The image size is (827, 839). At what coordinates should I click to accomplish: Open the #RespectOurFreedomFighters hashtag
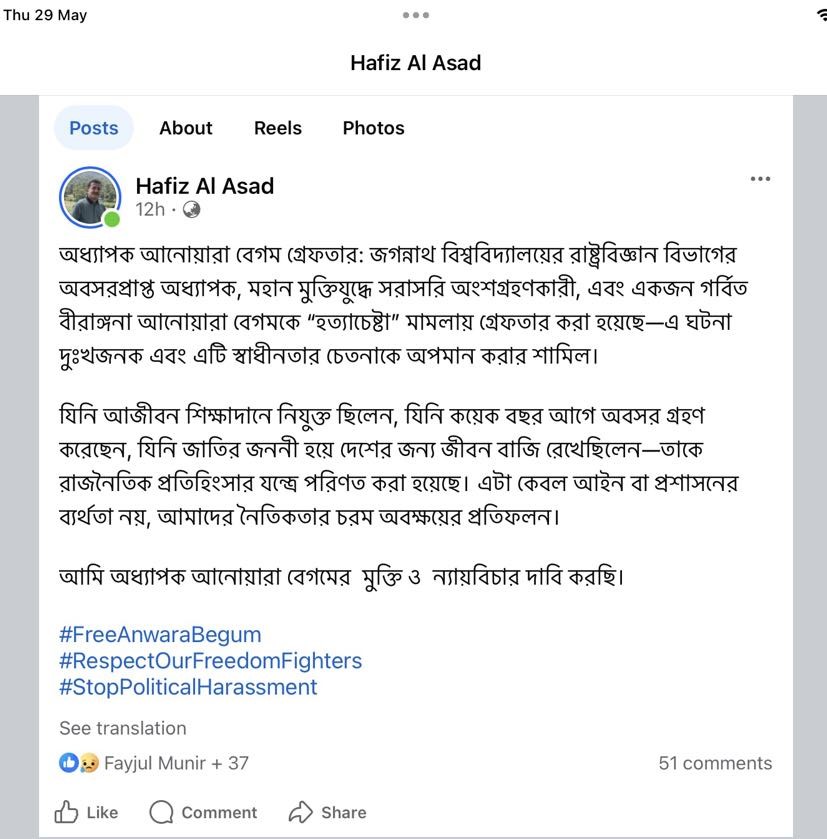click(210, 661)
